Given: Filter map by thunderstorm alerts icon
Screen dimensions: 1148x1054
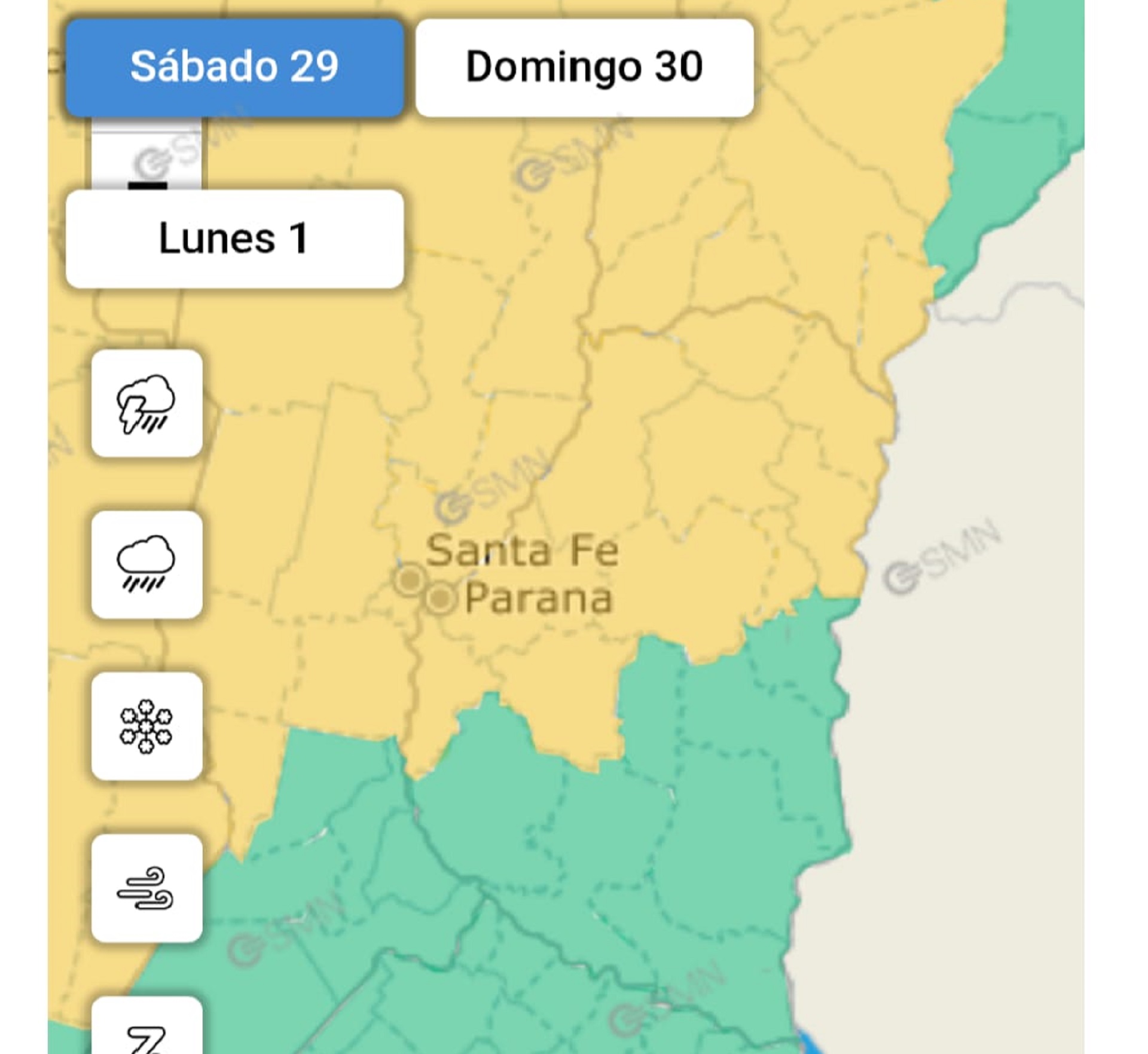Looking at the screenshot, I should point(146,404).
